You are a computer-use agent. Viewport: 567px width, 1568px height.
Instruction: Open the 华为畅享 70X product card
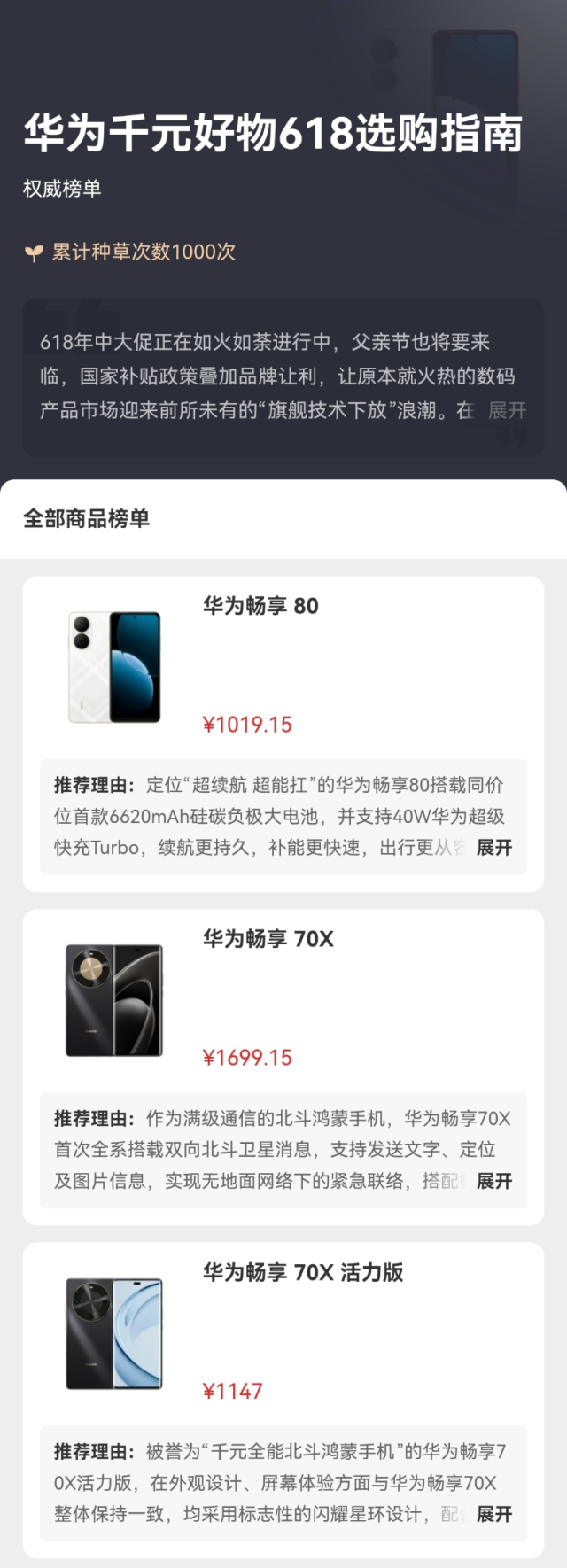pos(268,939)
